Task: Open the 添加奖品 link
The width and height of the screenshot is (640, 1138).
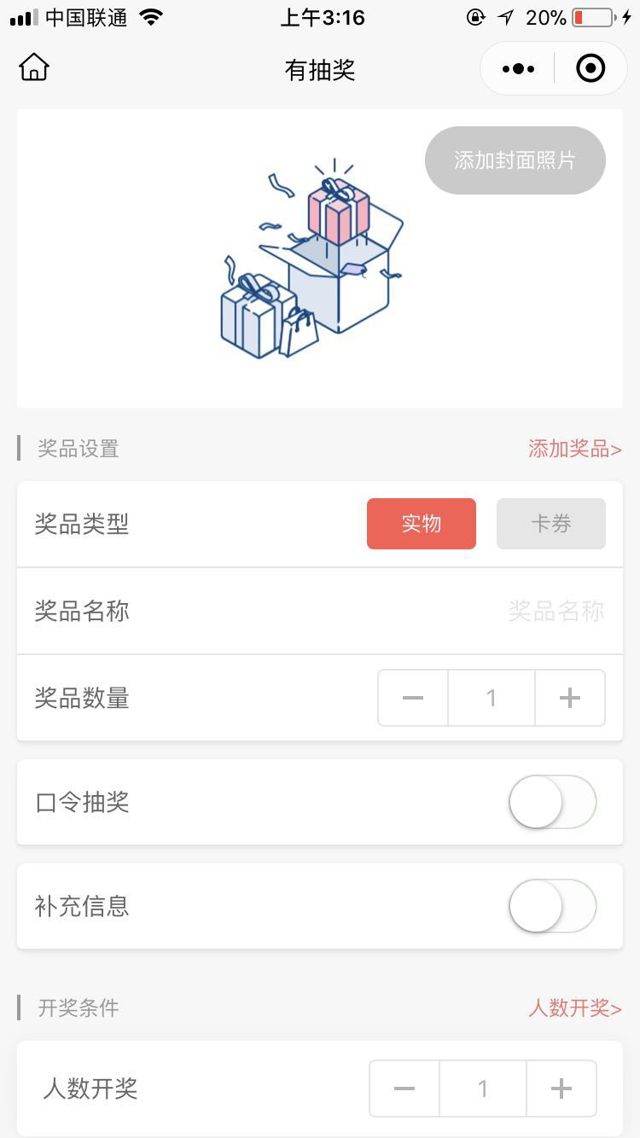Action: 575,449
